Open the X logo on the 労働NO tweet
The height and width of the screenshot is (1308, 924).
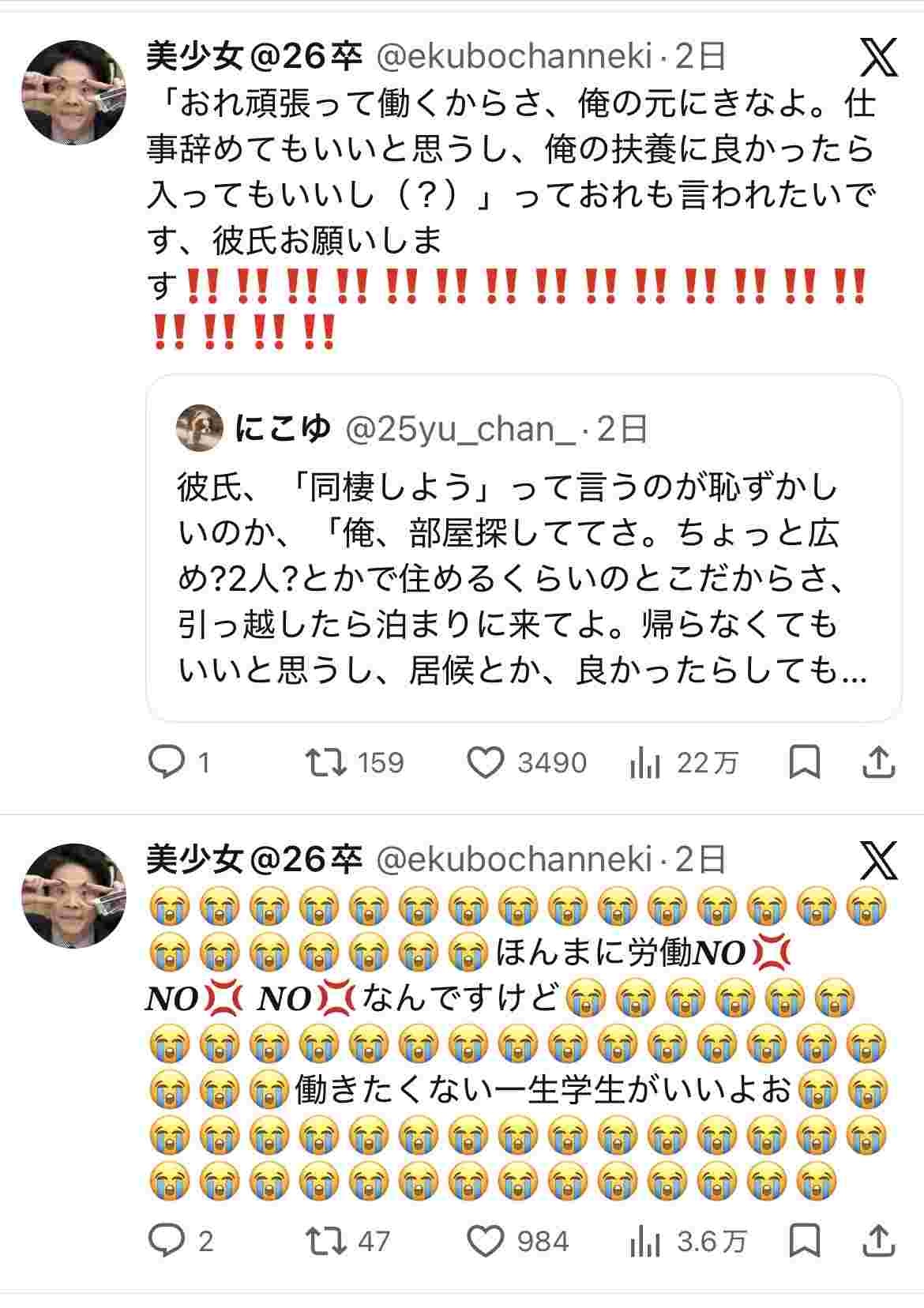click(x=879, y=861)
